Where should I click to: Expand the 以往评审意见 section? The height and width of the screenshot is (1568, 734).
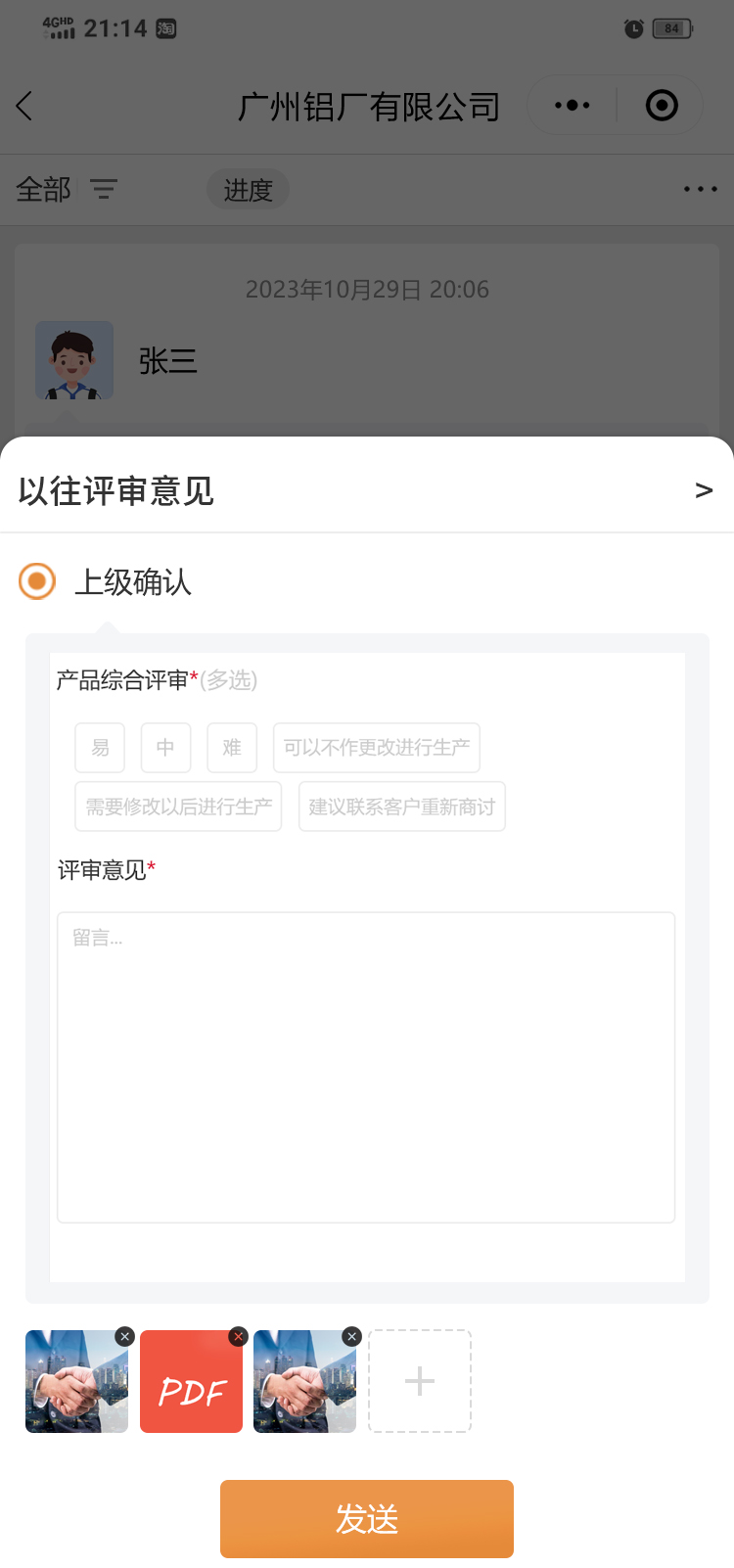[x=703, y=490]
